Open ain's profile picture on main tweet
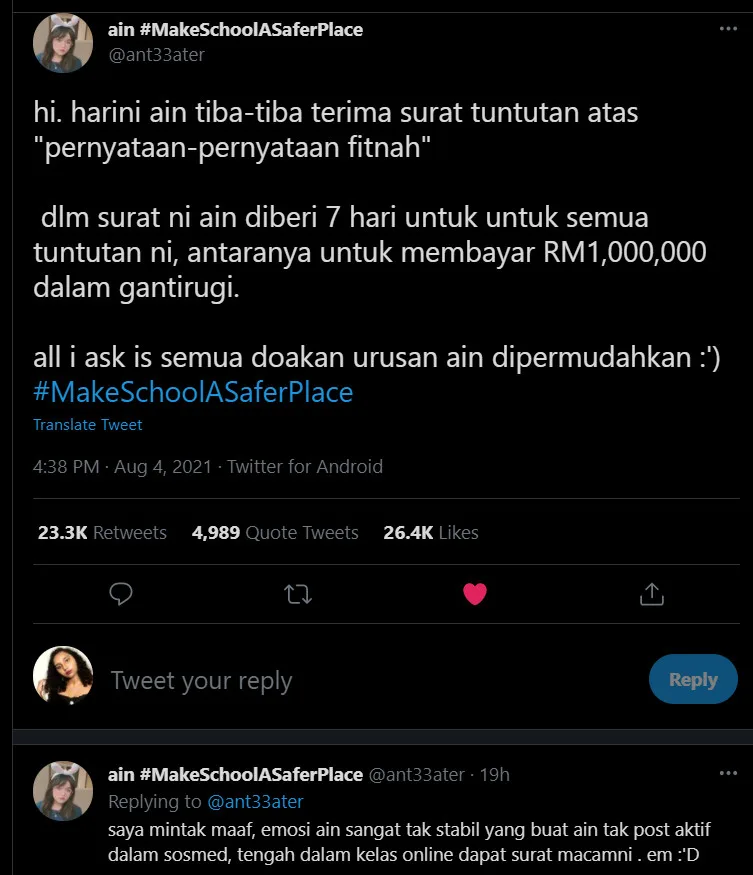The image size is (753, 875). tap(63, 43)
